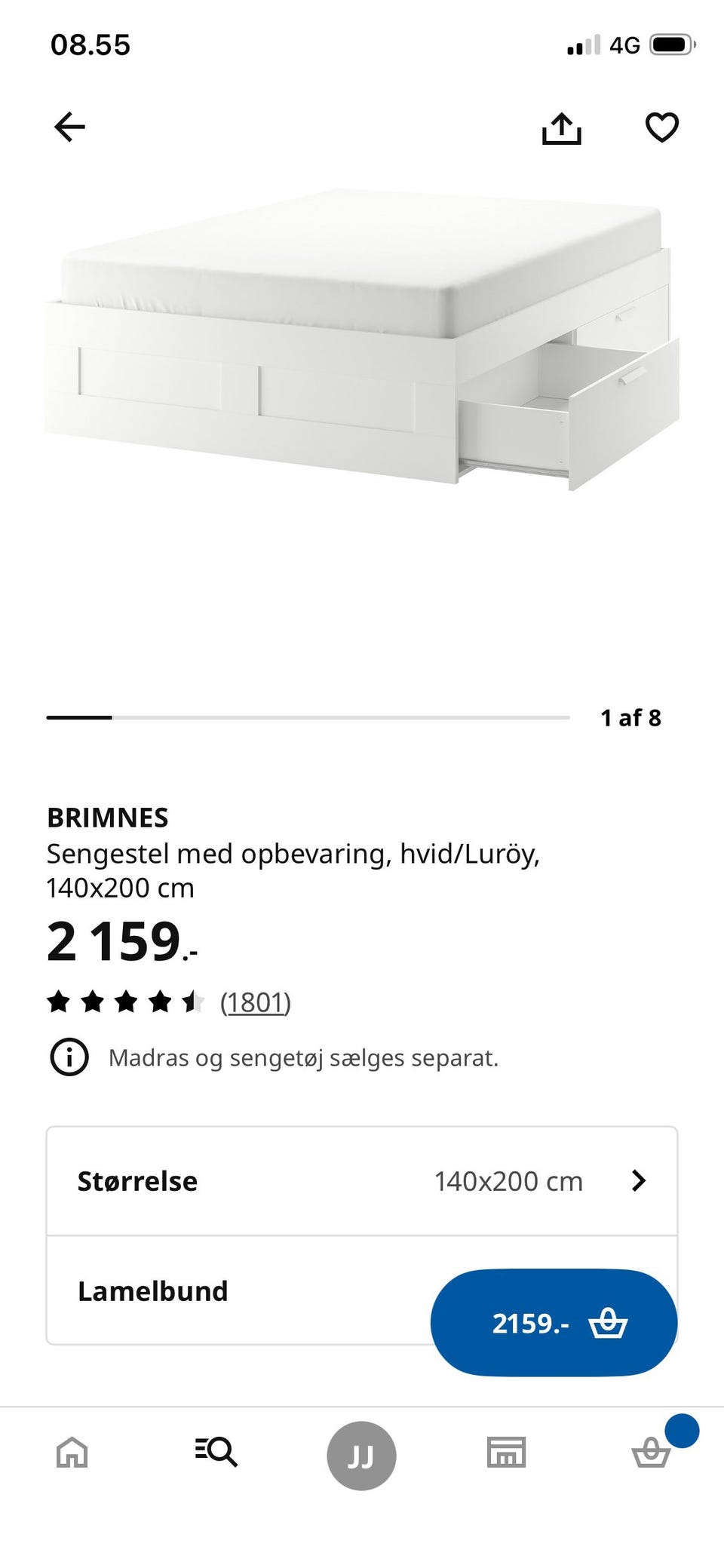This screenshot has width=724, height=1568.
Task: Go back using the arrow icon
Action: 67,129
